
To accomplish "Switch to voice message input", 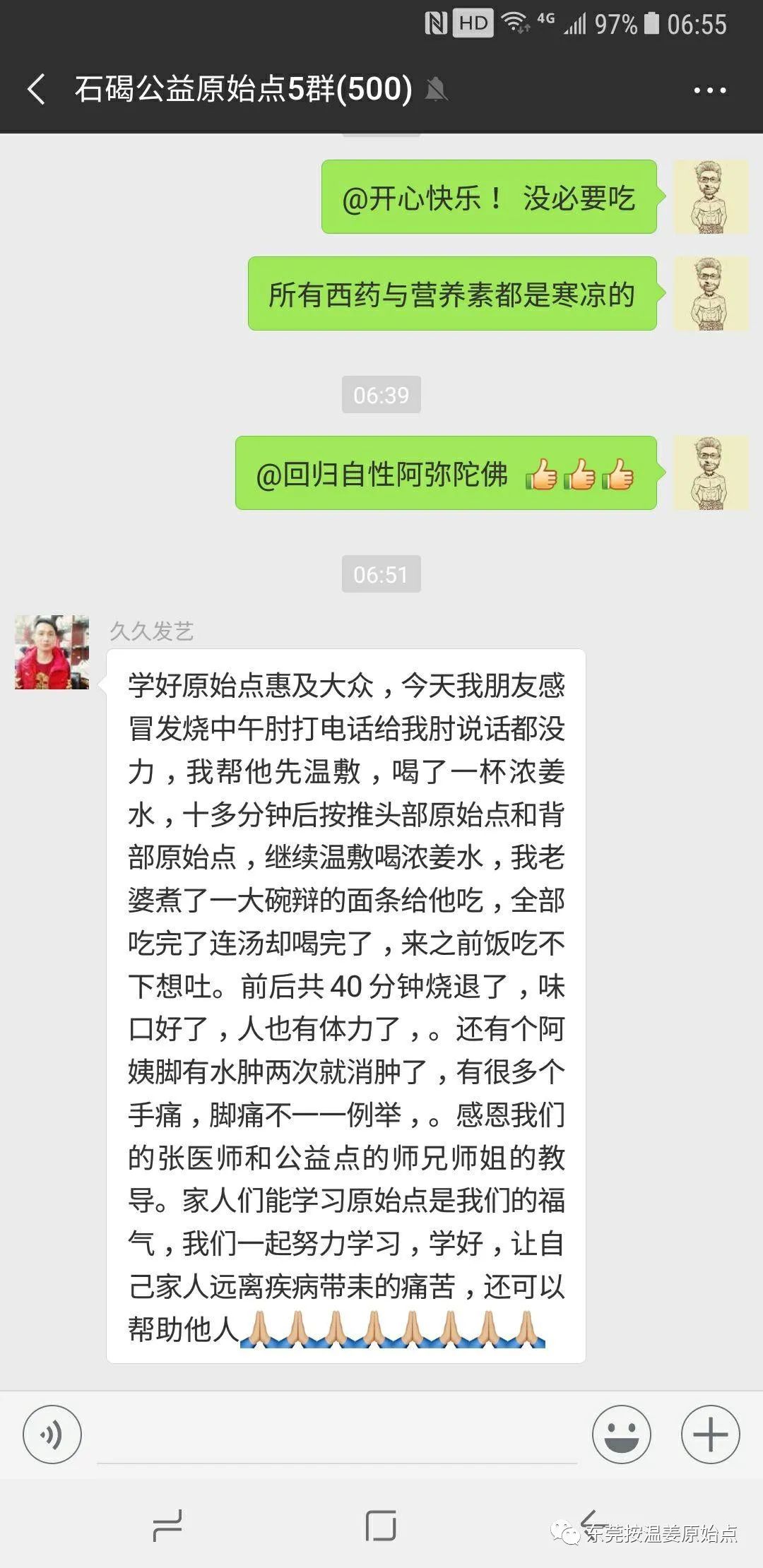I will point(52,1435).
